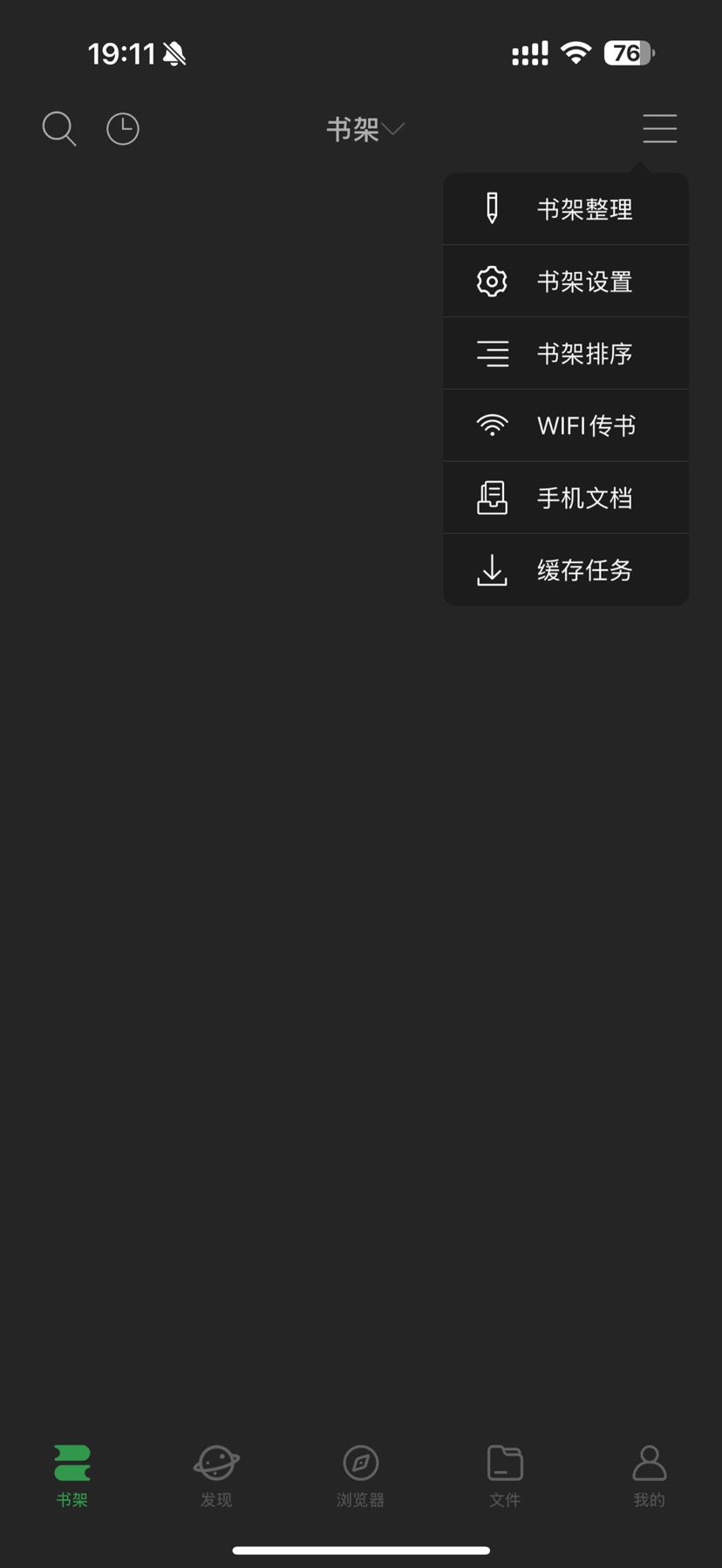The width and height of the screenshot is (722, 1568).
Task: Choose 书架排序 sorting option
Action: 566,354
